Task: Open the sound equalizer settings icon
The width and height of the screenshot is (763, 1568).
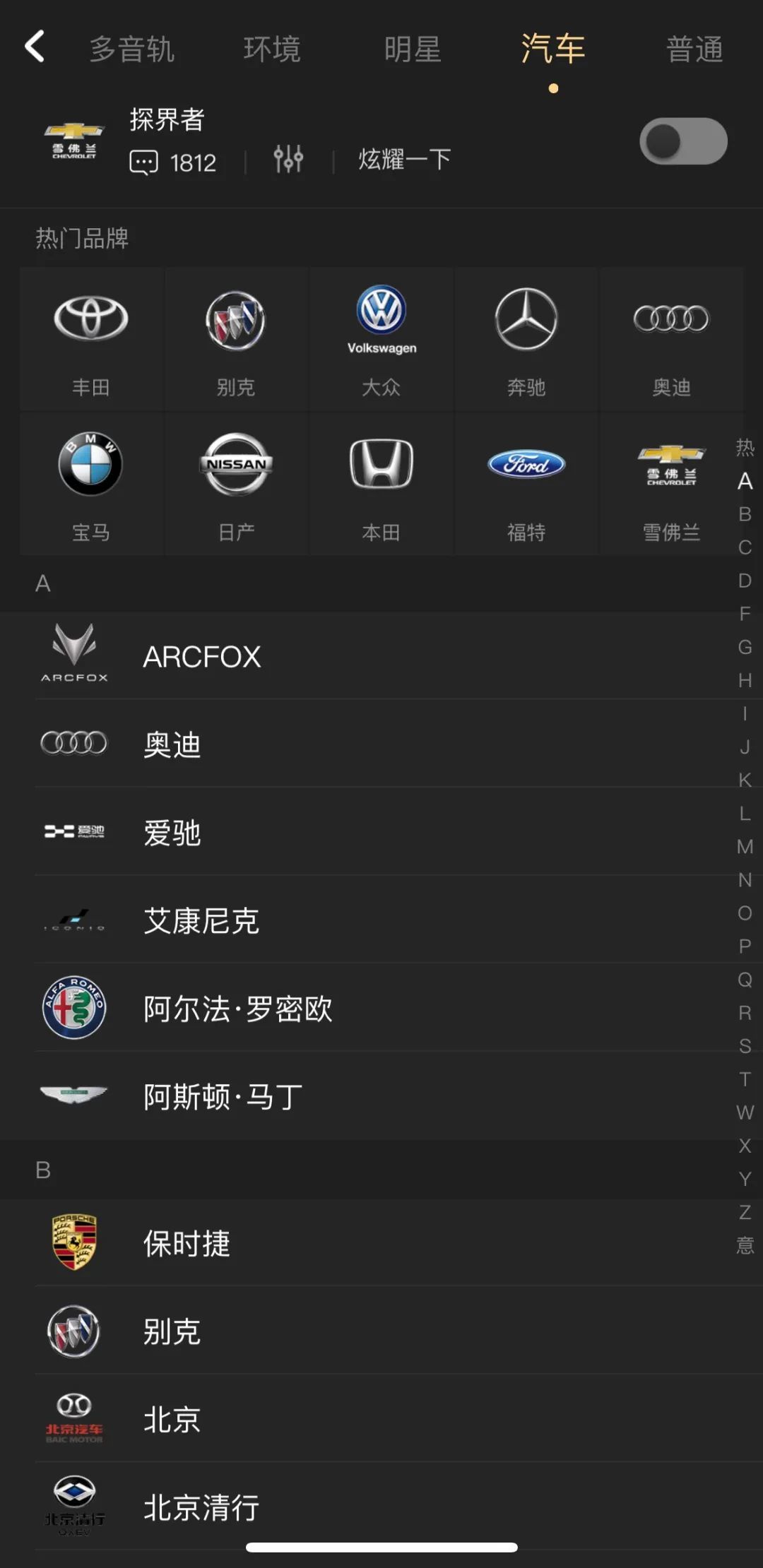Action: [288, 160]
